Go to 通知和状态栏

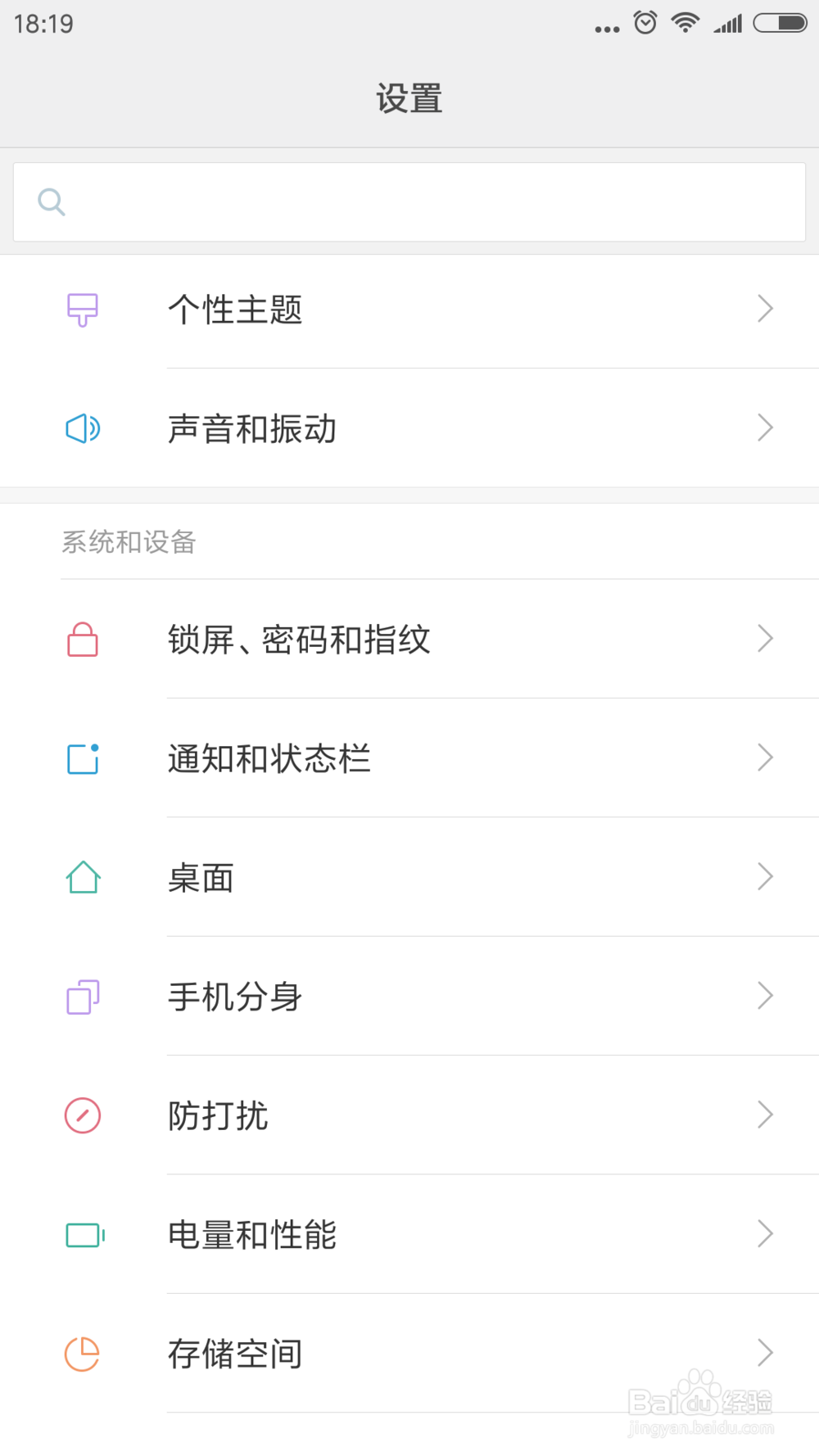[x=409, y=758]
